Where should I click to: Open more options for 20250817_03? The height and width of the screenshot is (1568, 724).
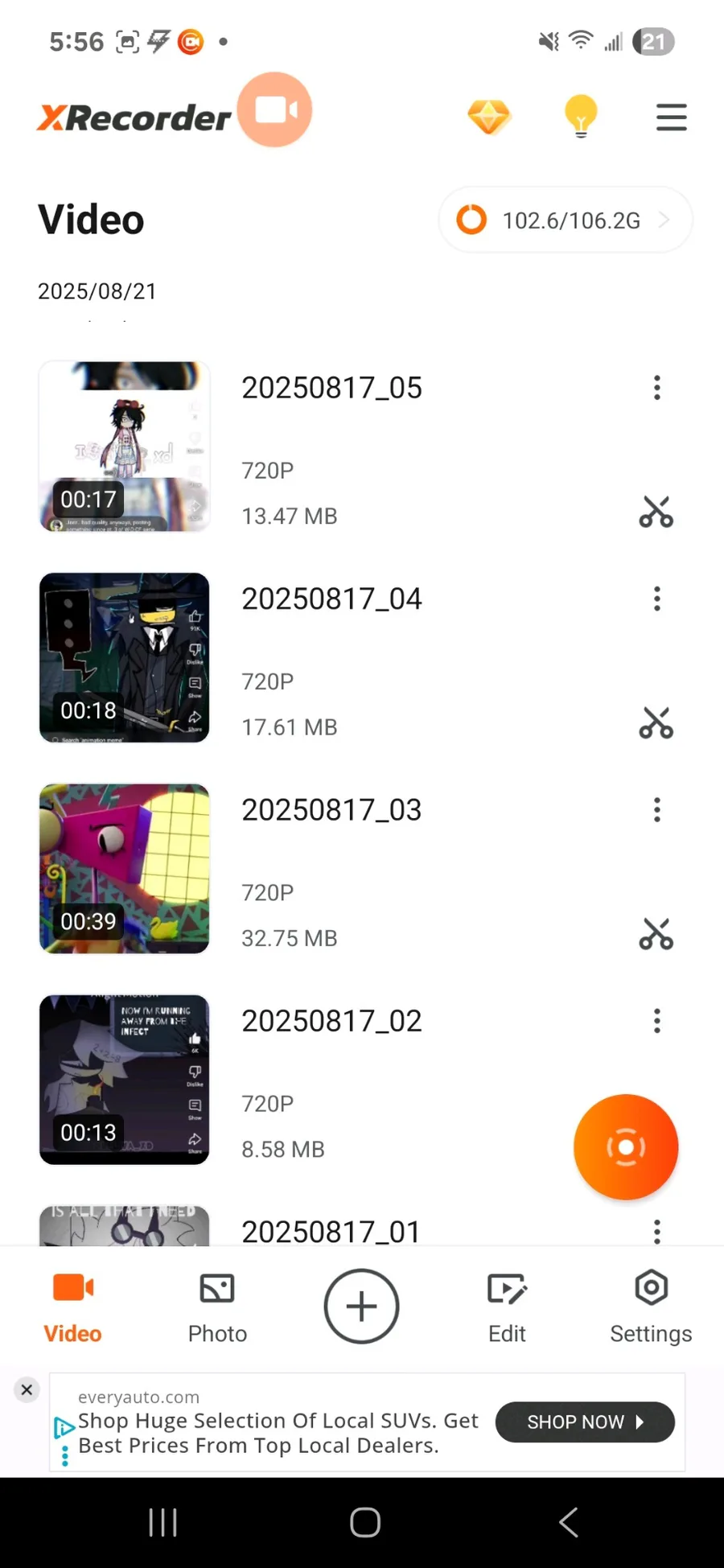[657, 809]
